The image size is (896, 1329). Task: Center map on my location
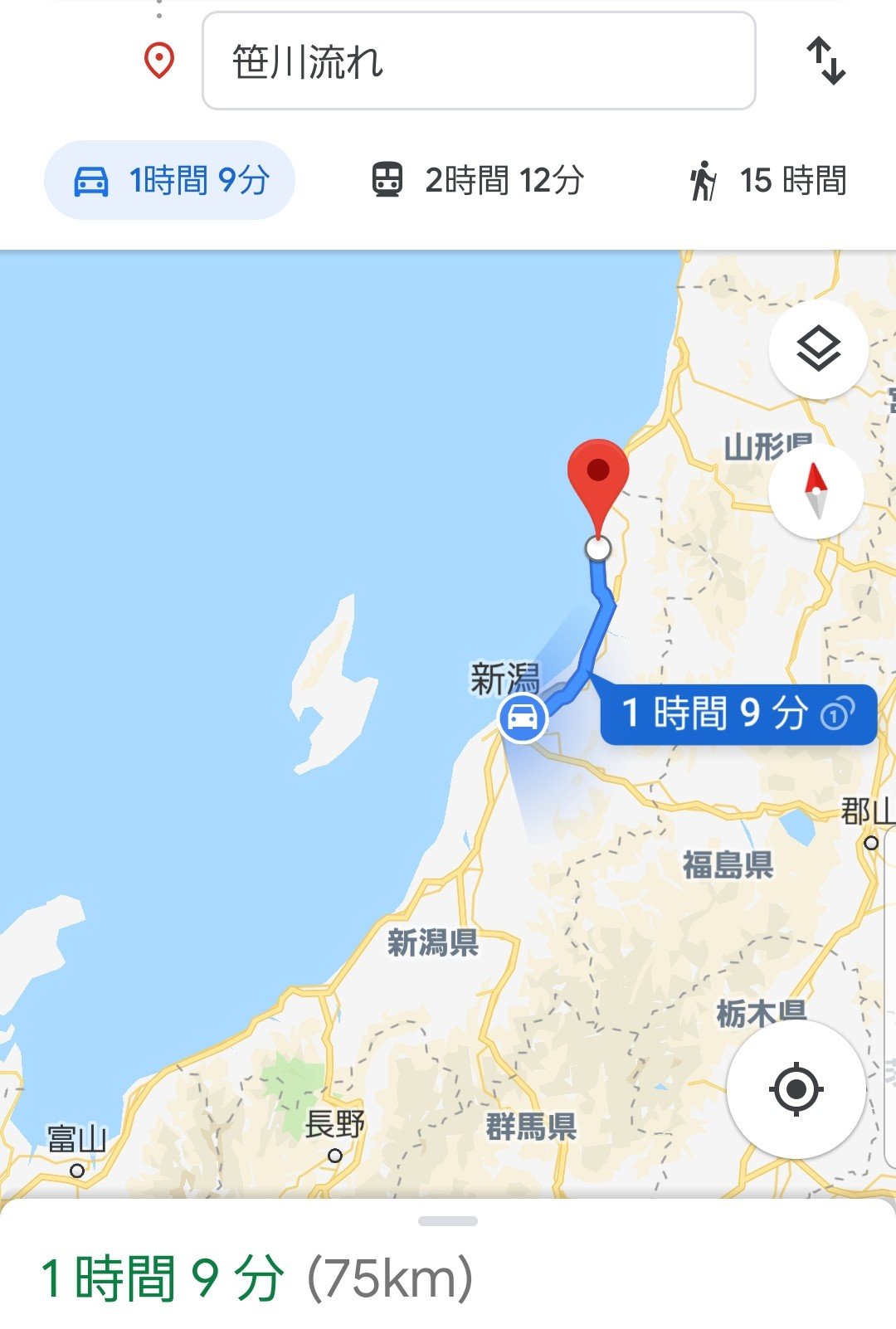tap(796, 1089)
